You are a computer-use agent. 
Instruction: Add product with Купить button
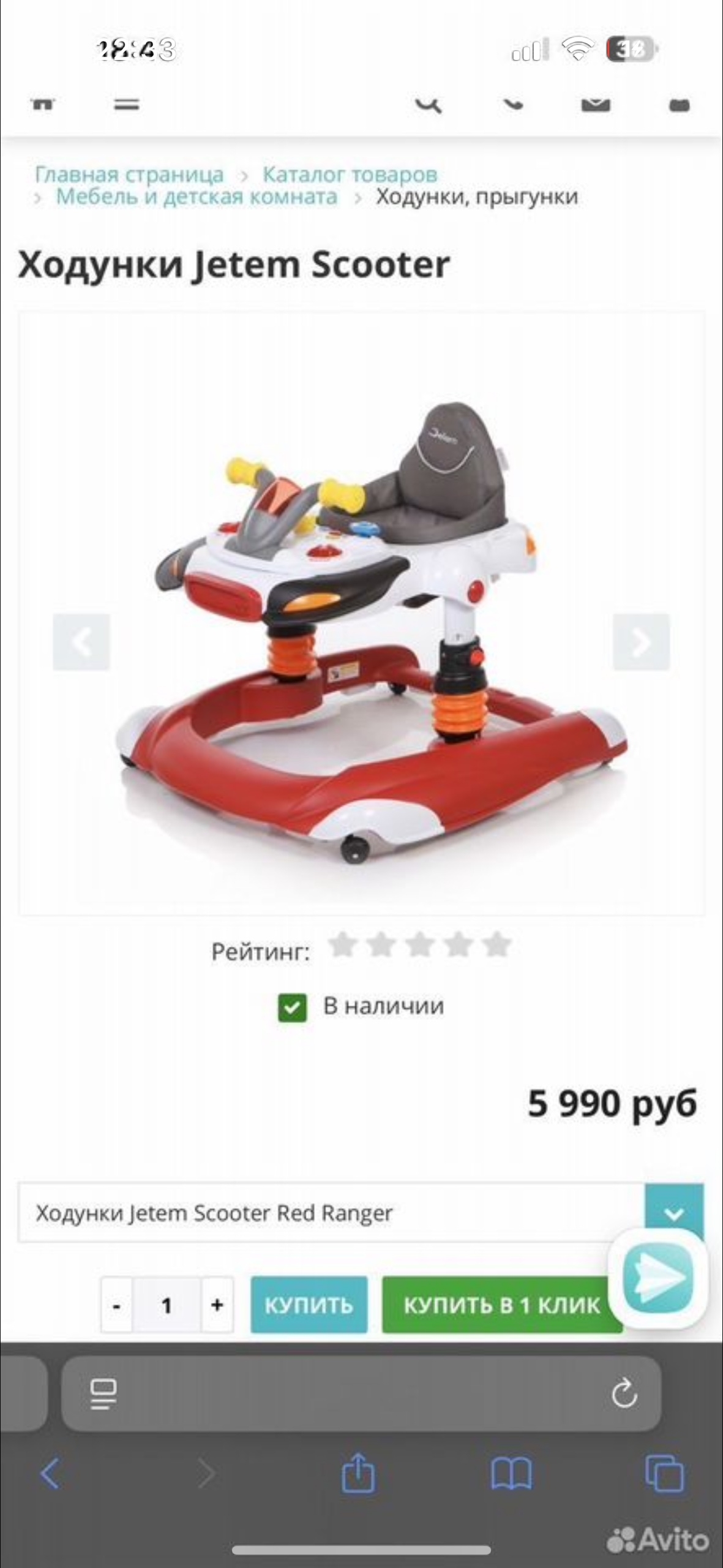click(309, 1305)
